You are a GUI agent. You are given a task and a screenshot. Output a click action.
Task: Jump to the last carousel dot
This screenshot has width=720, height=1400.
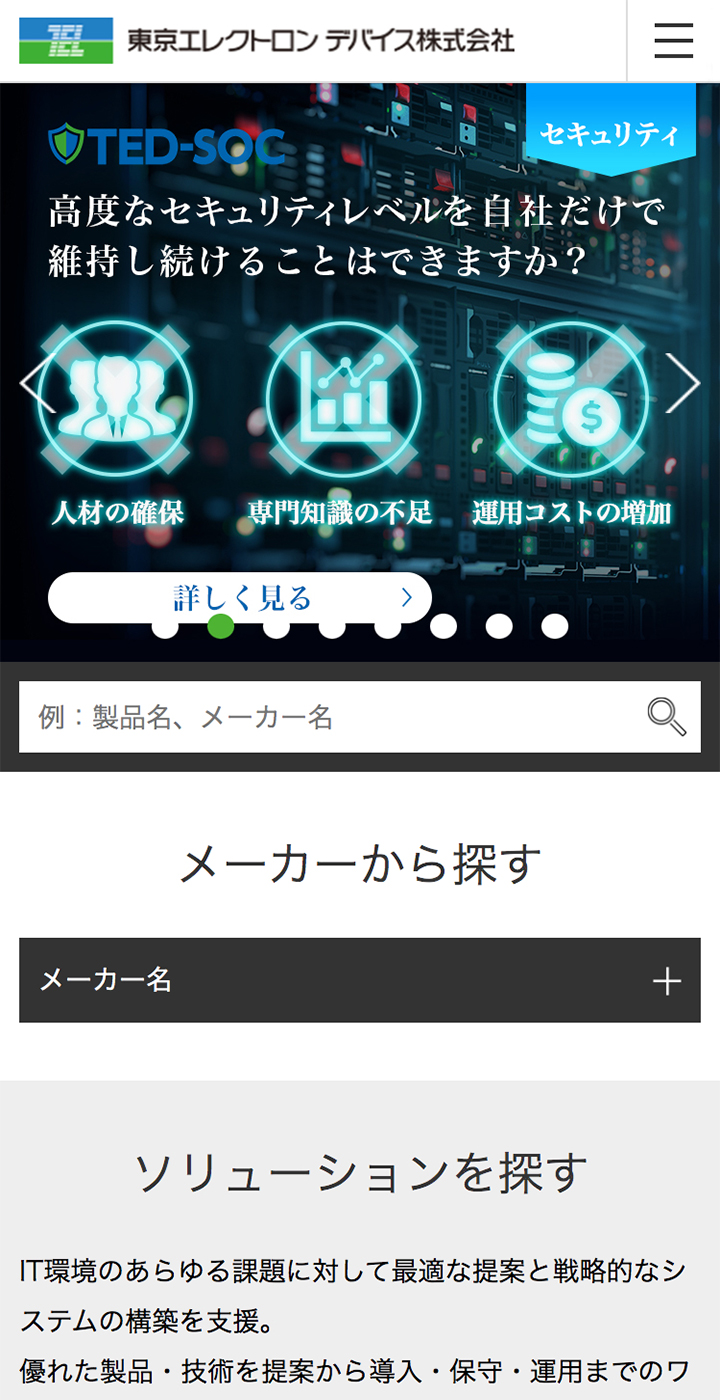555,626
